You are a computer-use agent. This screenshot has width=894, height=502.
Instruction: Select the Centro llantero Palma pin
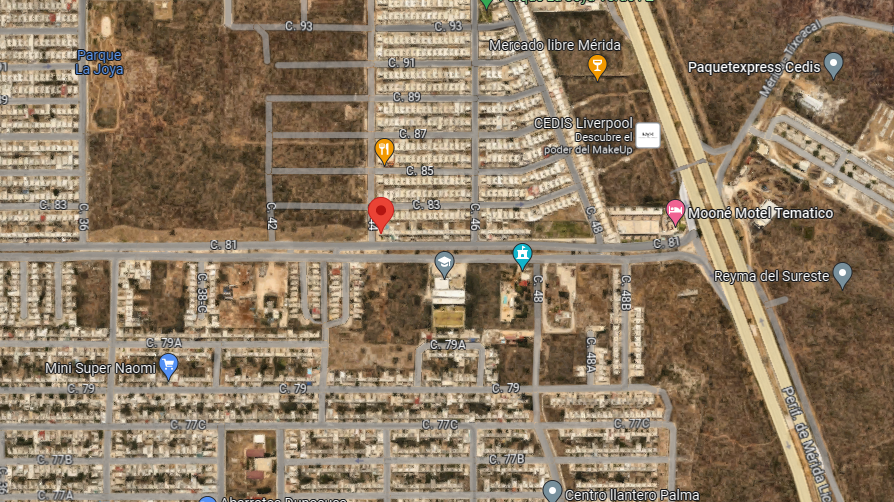(x=552, y=491)
